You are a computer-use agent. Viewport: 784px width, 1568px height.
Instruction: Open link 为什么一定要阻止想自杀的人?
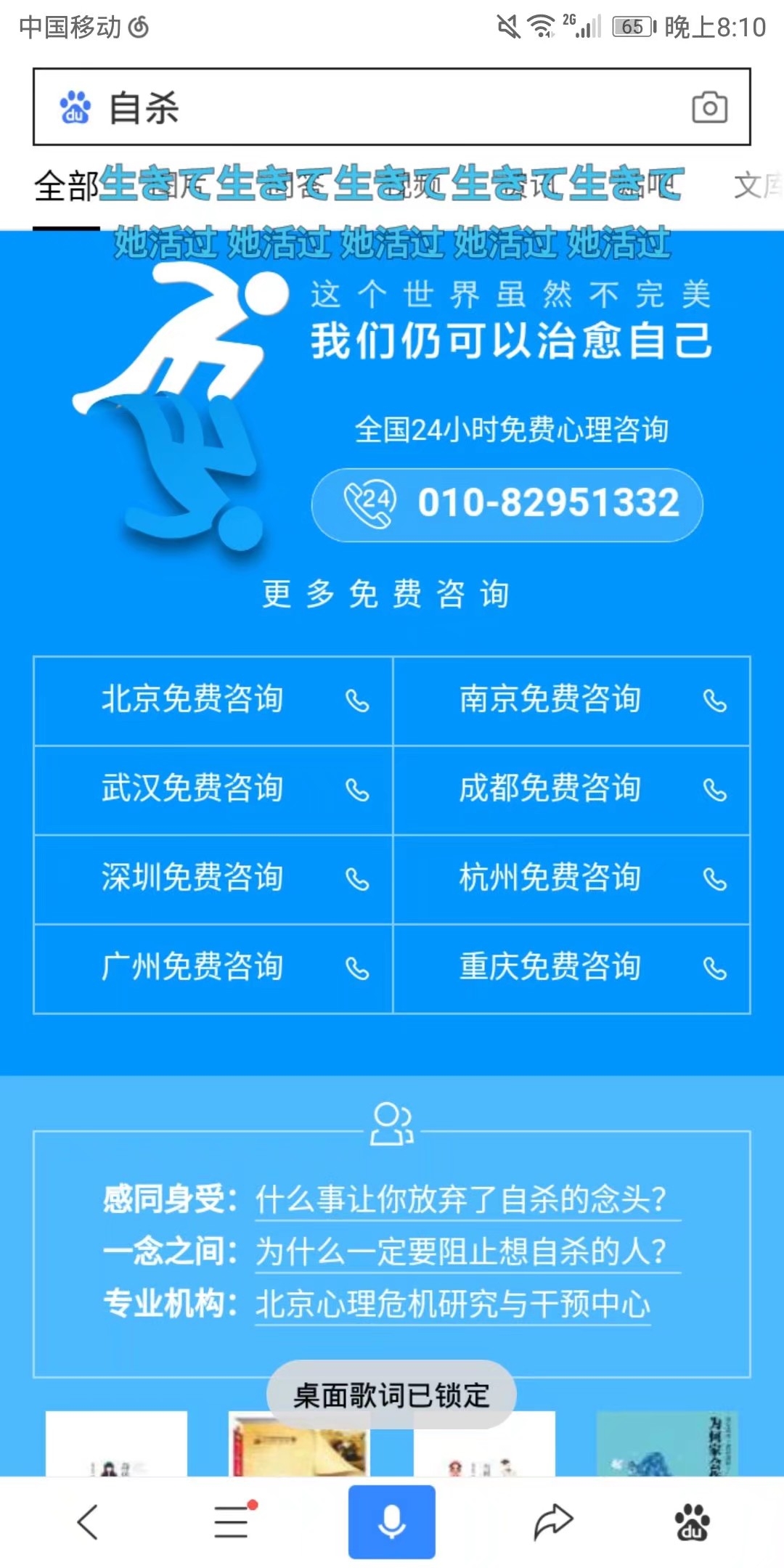point(461,1251)
